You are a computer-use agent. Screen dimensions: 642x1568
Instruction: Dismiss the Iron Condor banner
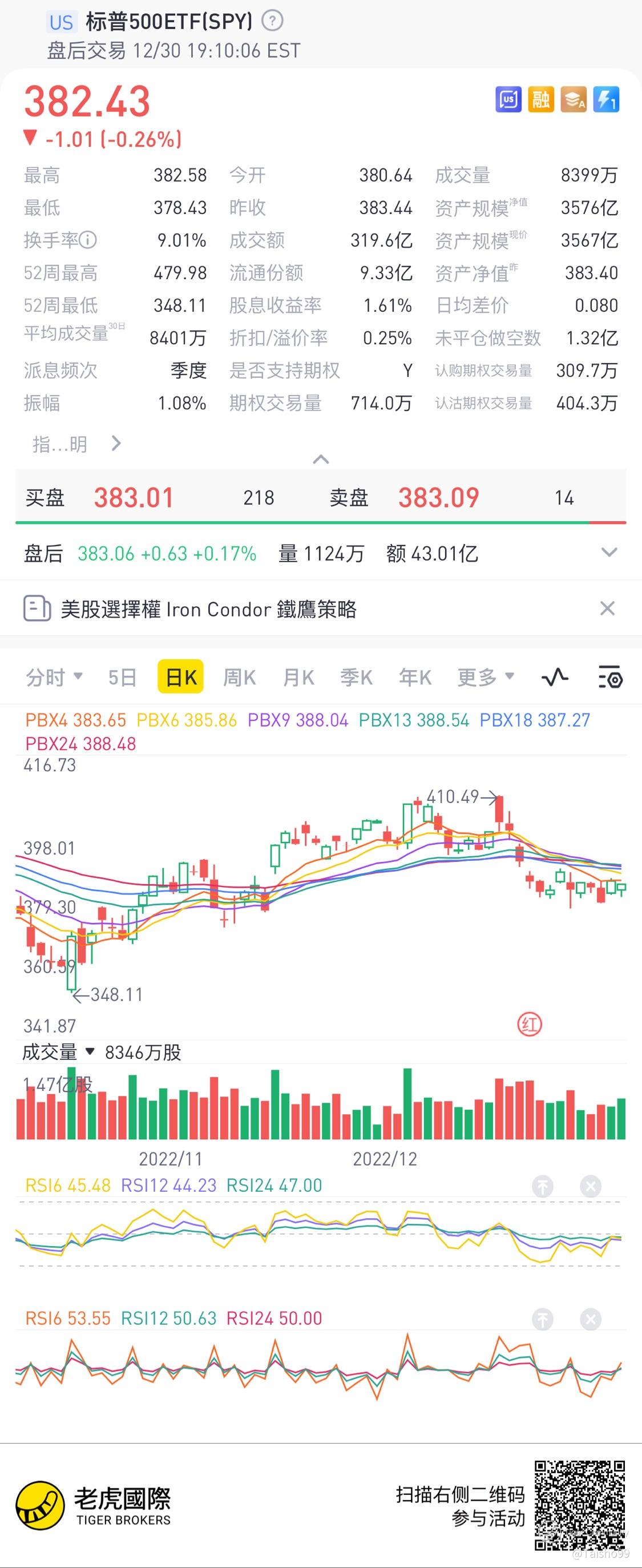[607, 608]
